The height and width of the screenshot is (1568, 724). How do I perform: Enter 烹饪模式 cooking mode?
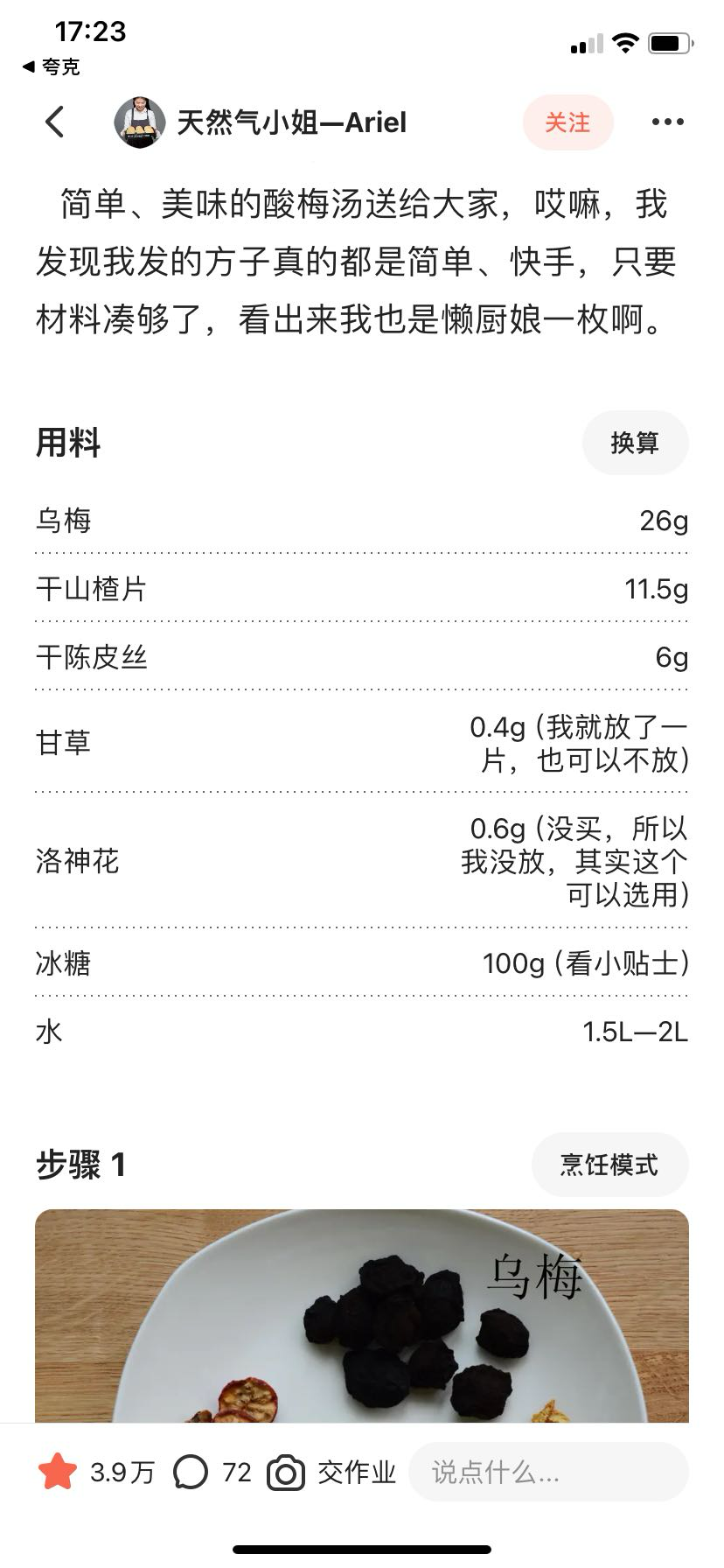(x=609, y=1165)
